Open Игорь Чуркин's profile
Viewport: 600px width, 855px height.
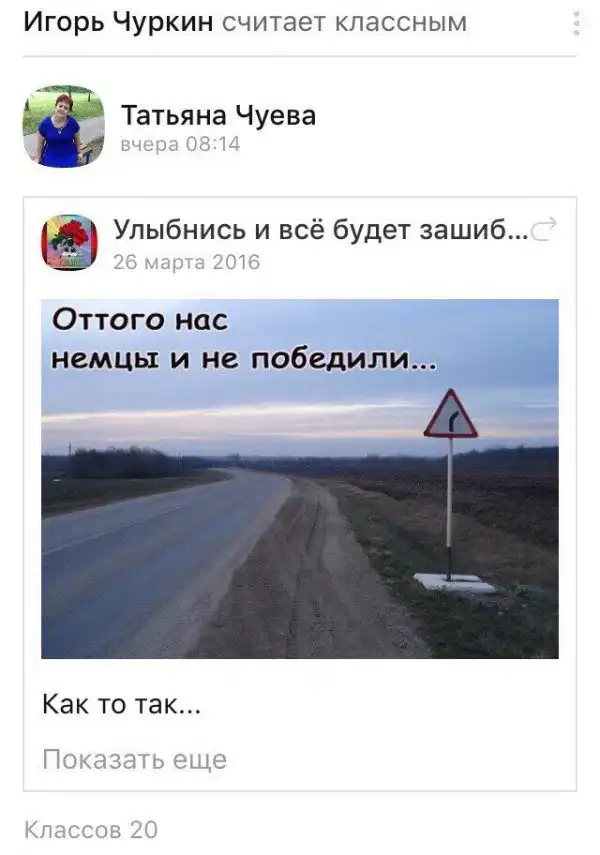(118, 22)
